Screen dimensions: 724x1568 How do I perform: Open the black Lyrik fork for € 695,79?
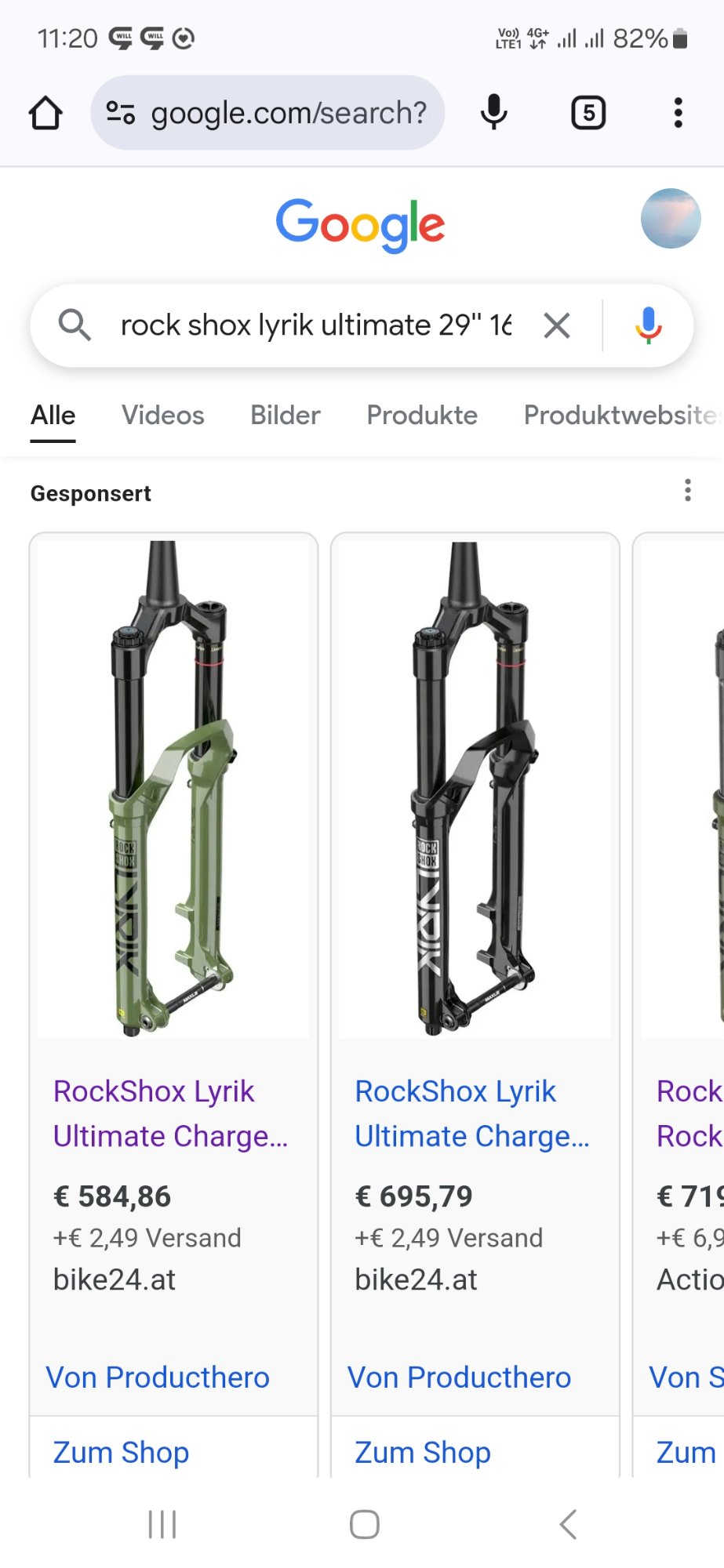[475, 788]
